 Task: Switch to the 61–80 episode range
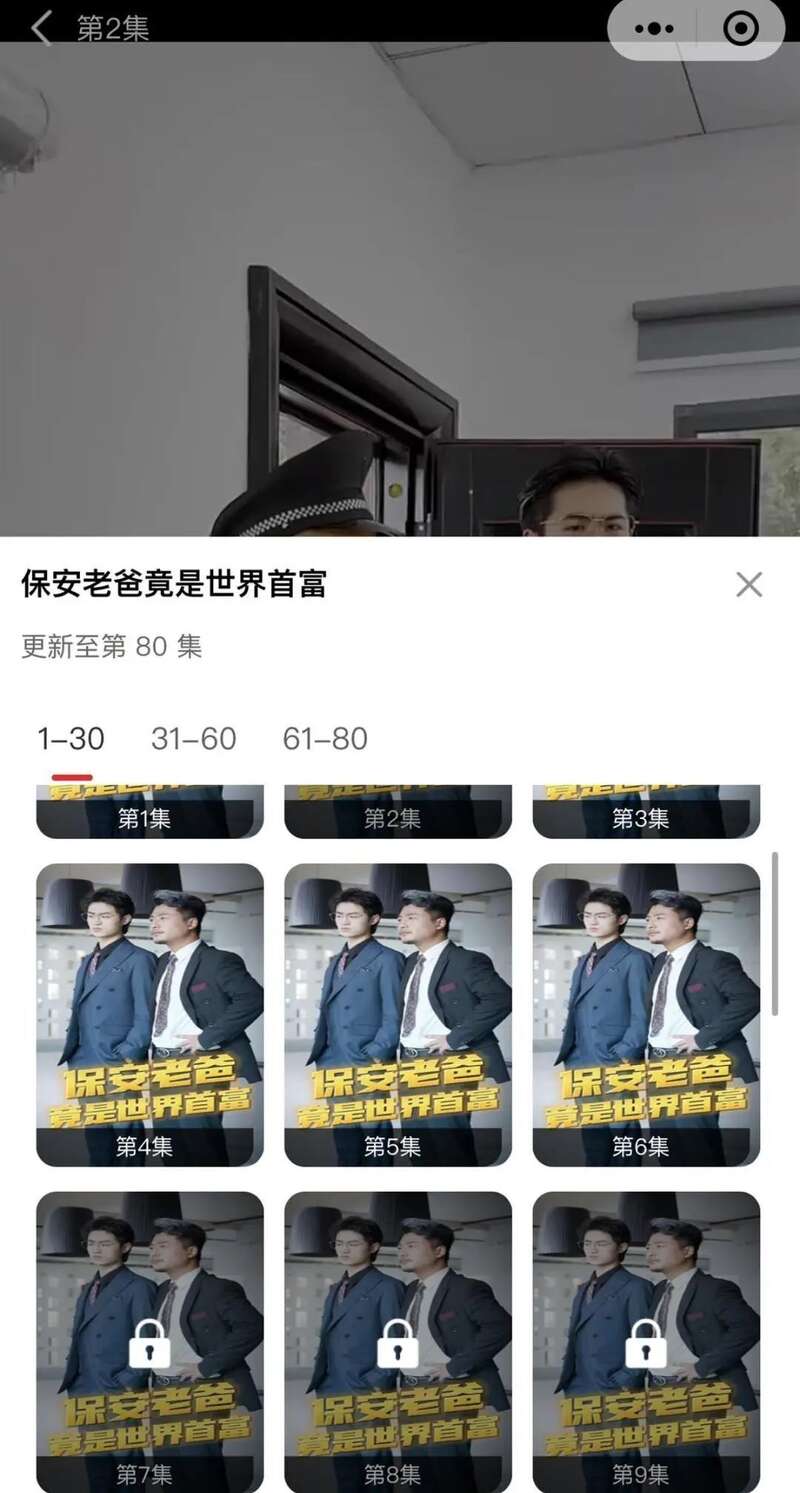[x=326, y=739]
